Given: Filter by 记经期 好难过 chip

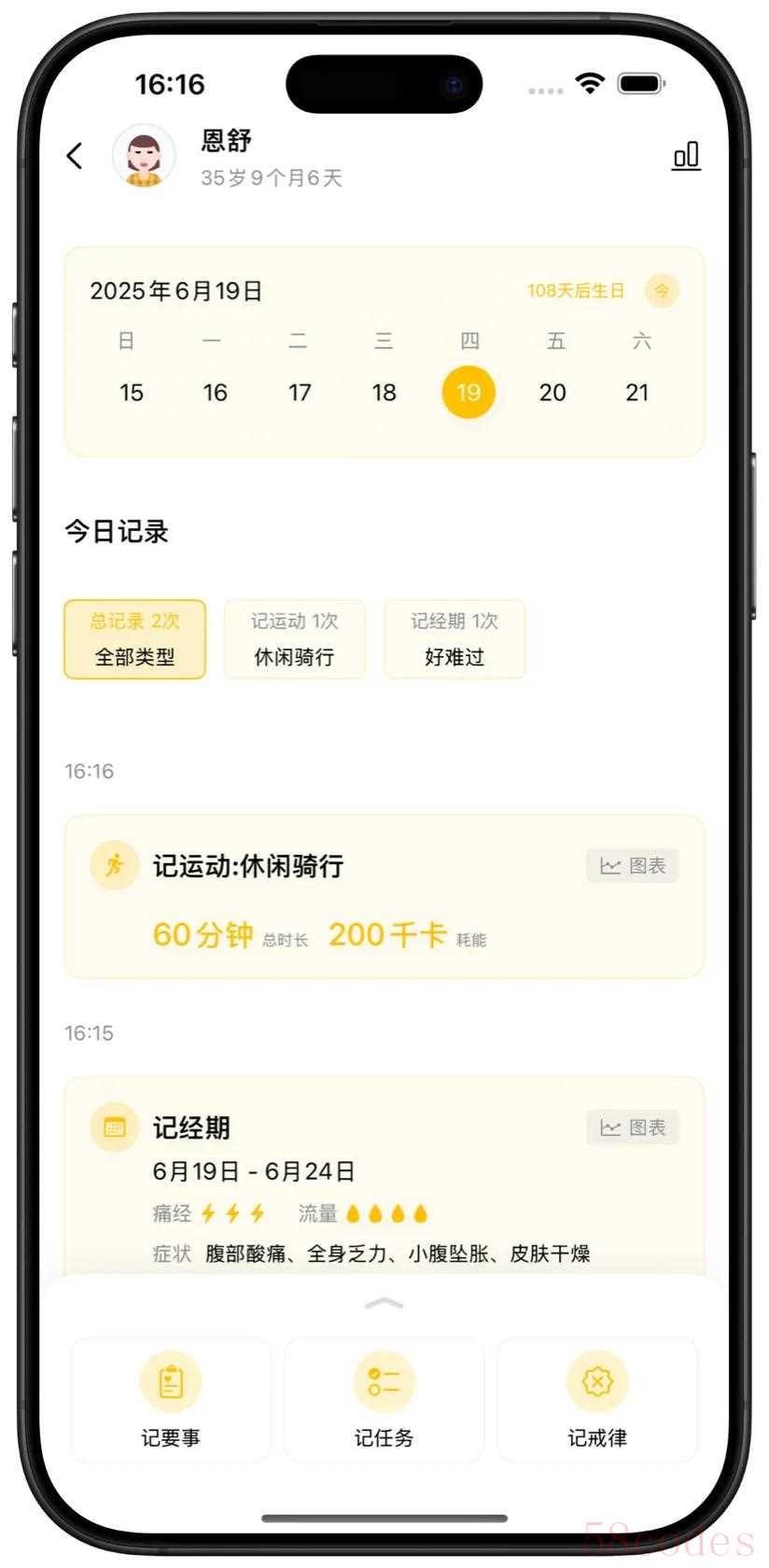Looking at the screenshot, I should [x=454, y=639].
